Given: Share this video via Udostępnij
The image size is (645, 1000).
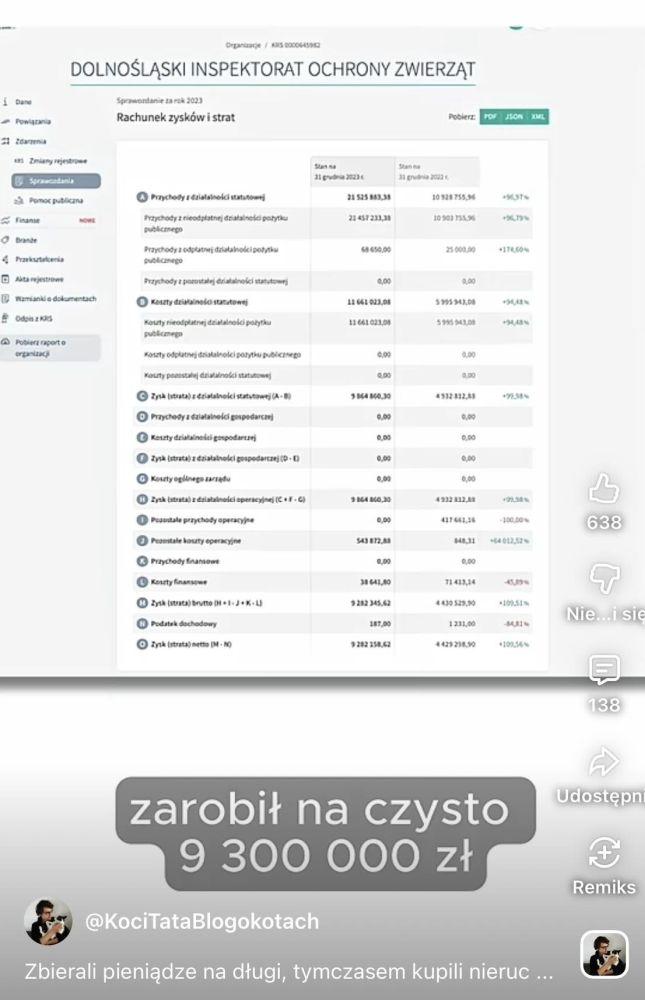Looking at the screenshot, I should [x=604, y=762].
